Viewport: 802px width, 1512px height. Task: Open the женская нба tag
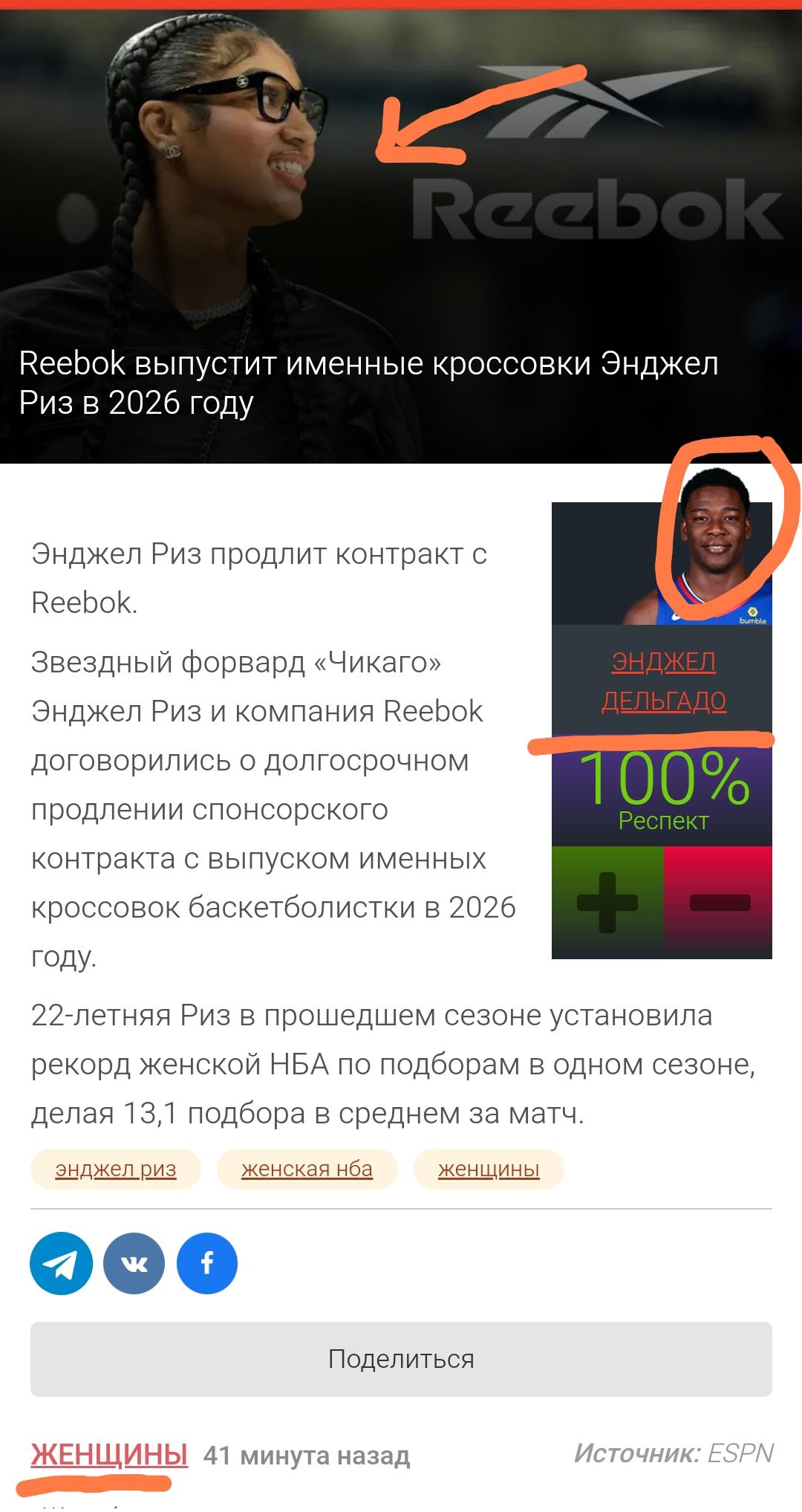point(307,1169)
